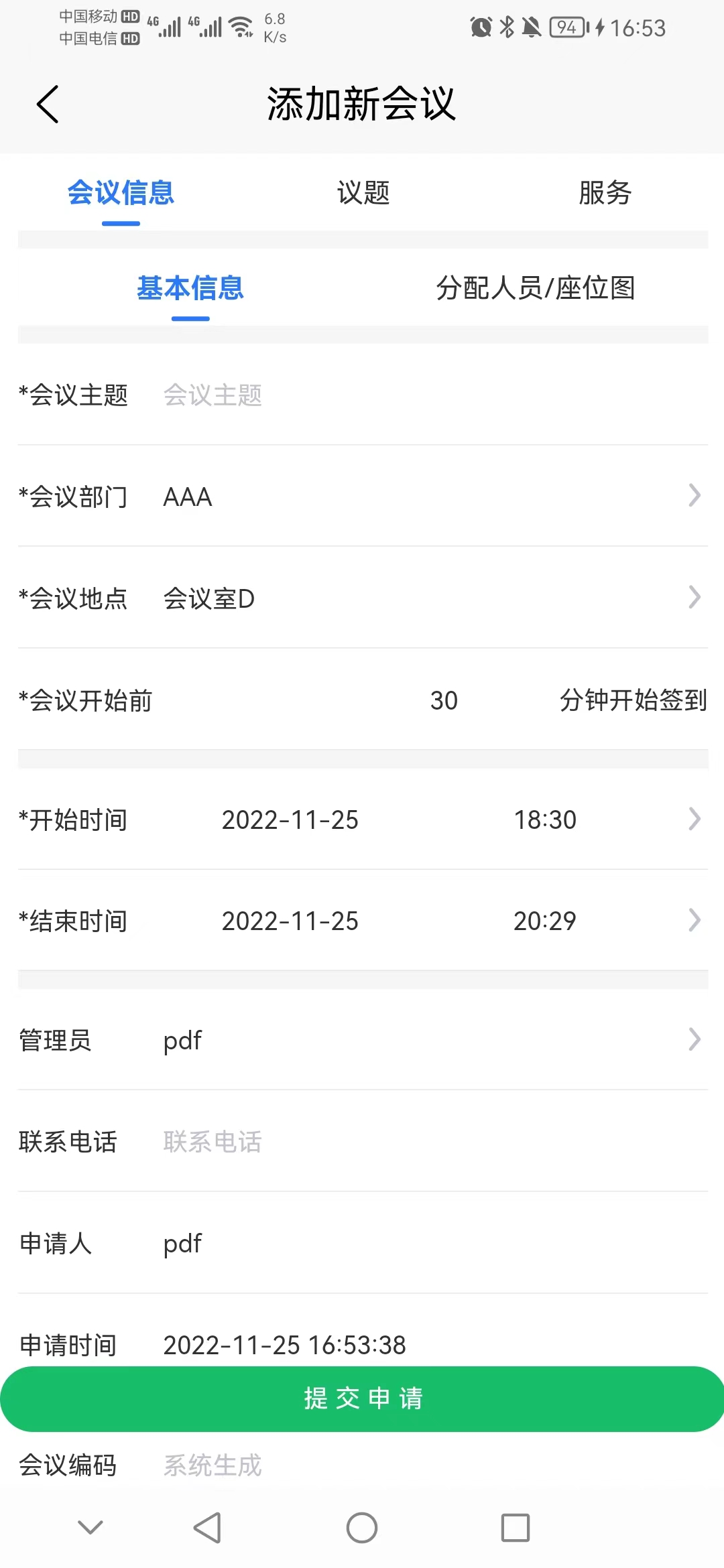
Task: Open the 管理员 administrator selector
Action: 362,1039
